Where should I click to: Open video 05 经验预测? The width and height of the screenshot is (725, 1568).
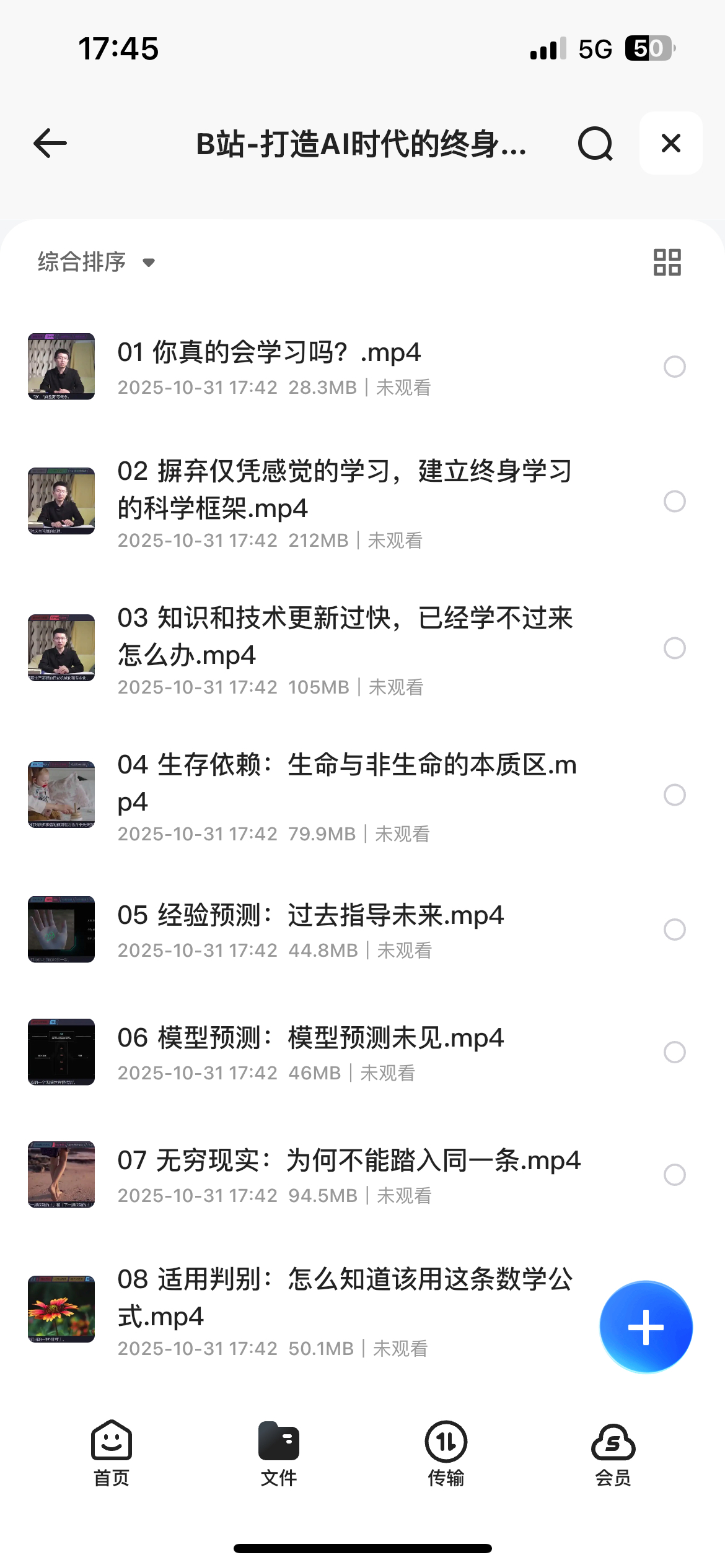coord(310,915)
